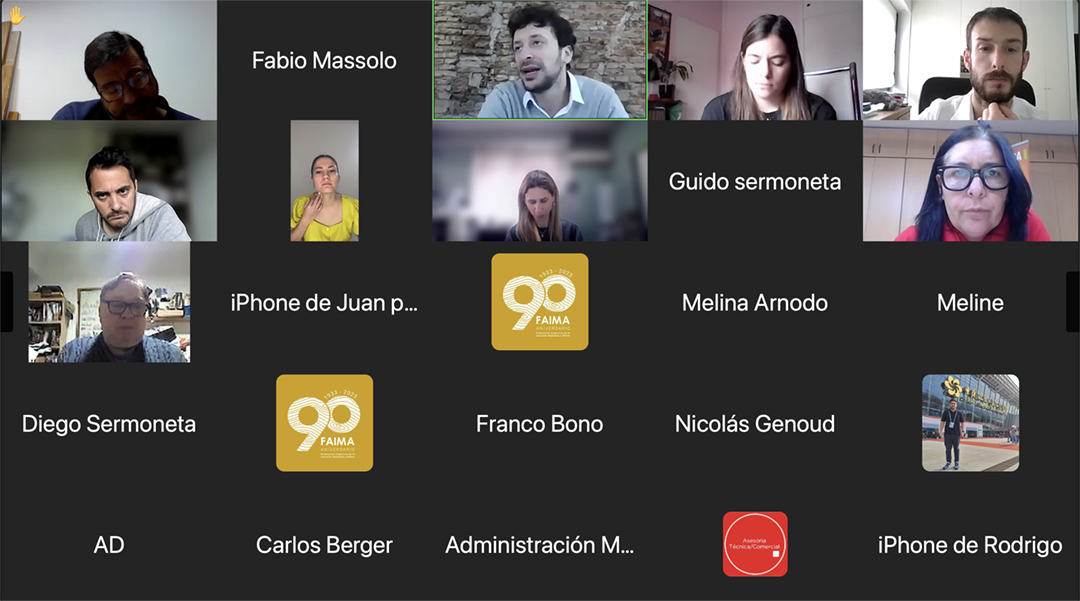Screen dimensions: 1080x601
Task: Select Carlos Berger's tile
Action: click(x=324, y=544)
